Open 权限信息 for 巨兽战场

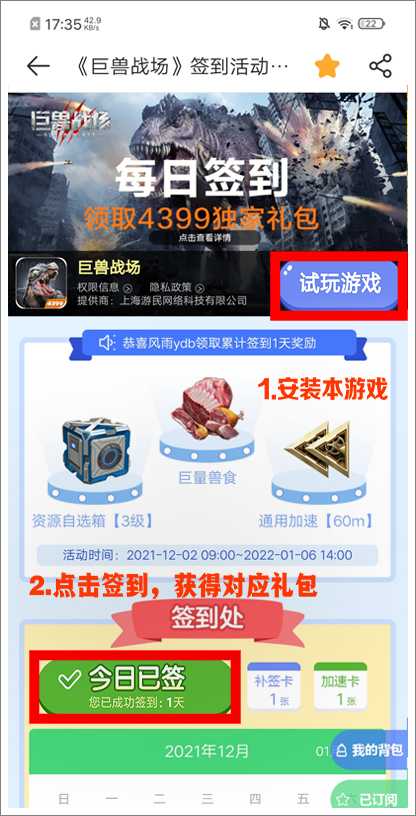pyautogui.click(x=105, y=287)
